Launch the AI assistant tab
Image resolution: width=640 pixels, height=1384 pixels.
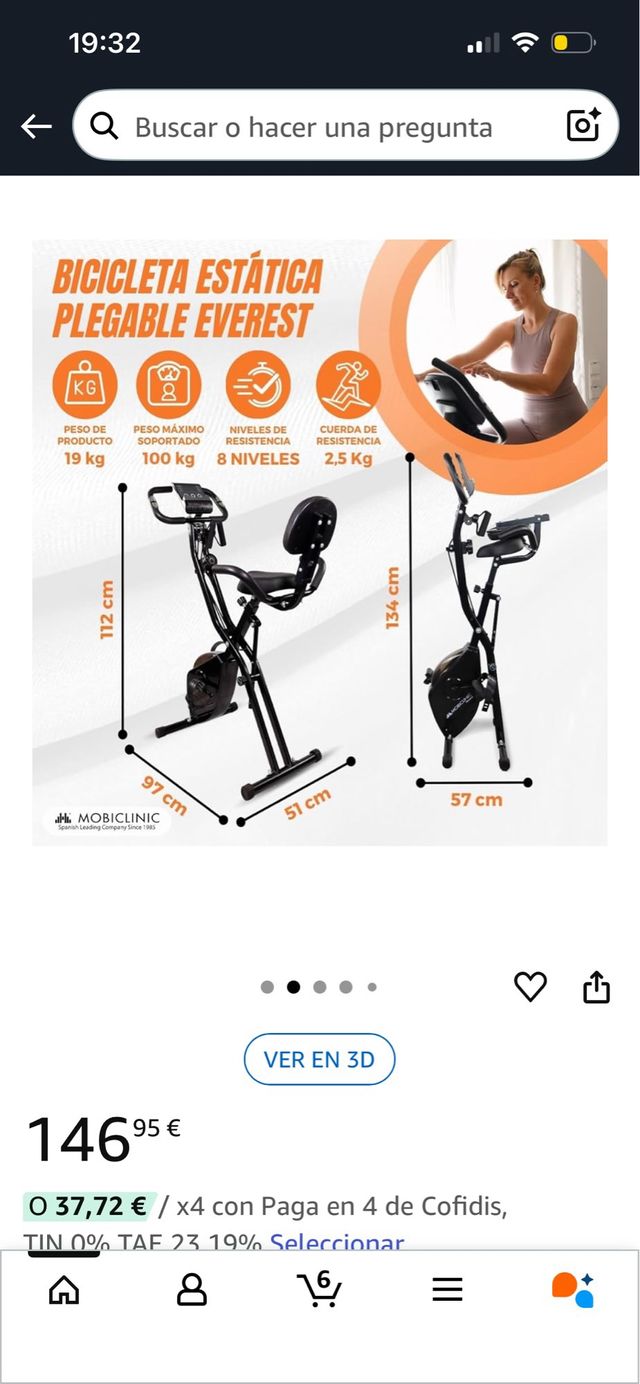tap(573, 1289)
